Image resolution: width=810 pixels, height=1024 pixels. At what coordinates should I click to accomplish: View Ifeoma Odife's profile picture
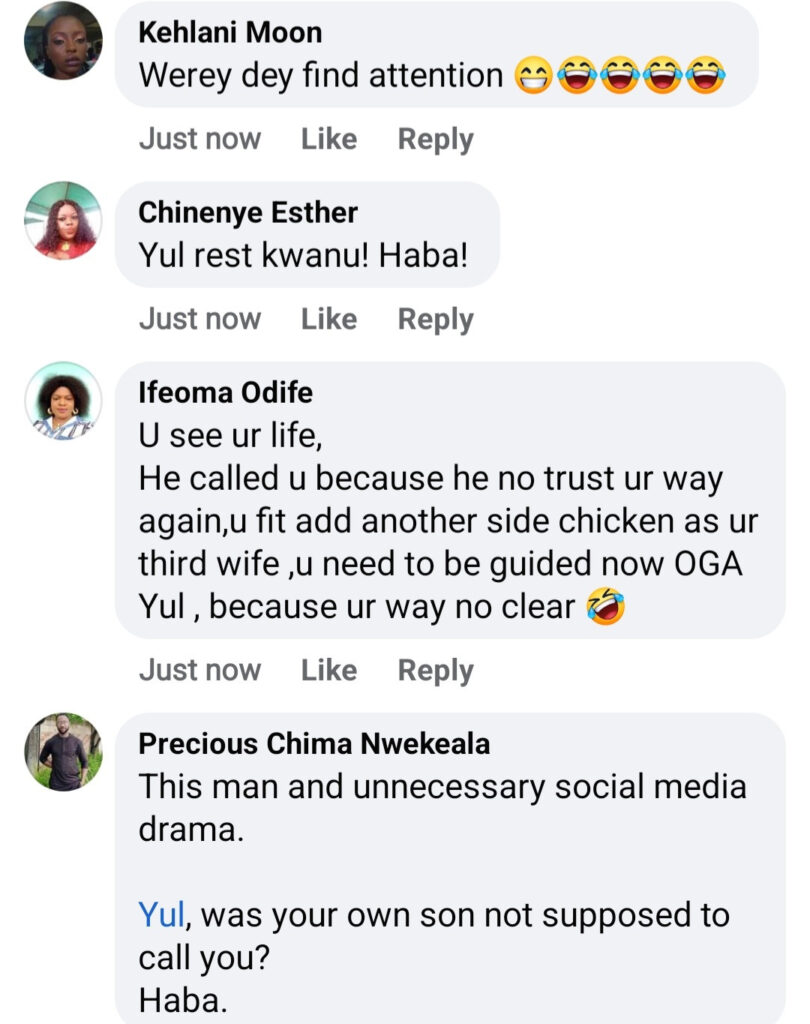[x=63, y=400]
